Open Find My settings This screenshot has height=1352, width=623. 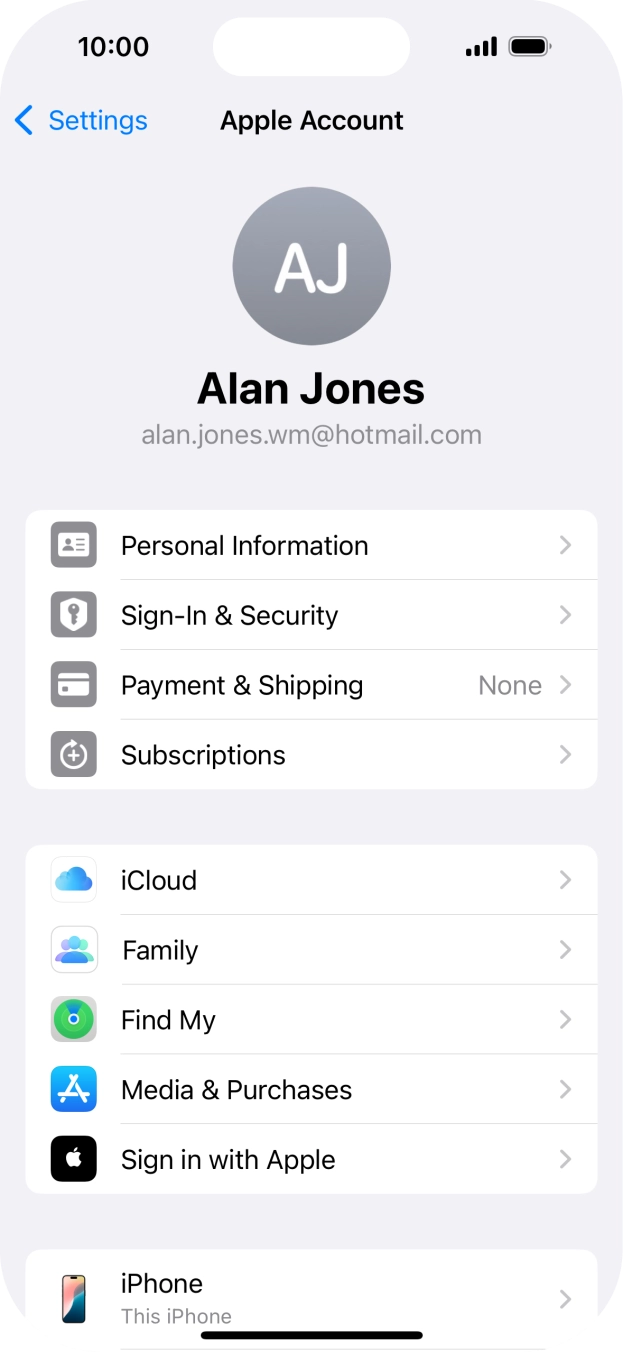(311, 1020)
